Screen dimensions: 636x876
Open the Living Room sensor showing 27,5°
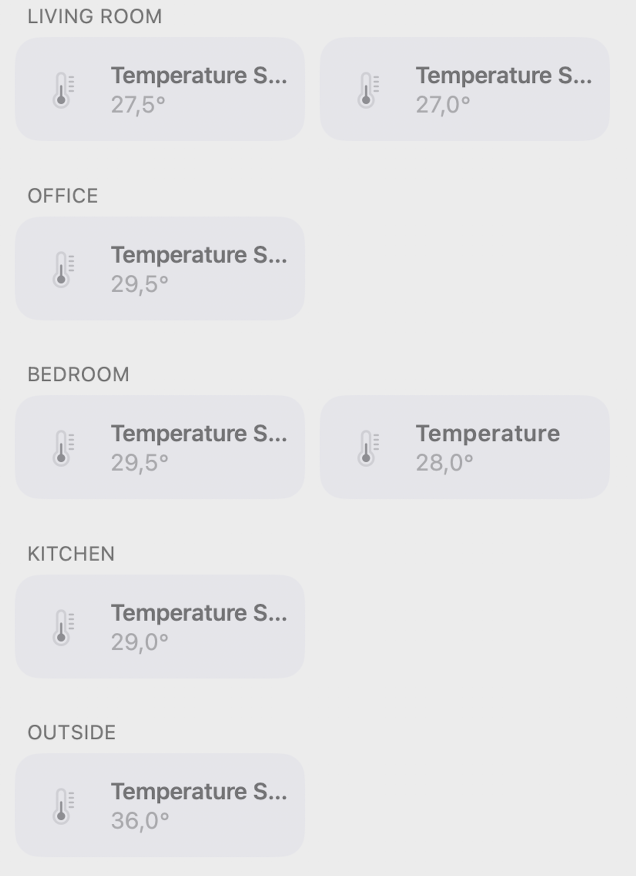click(x=160, y=89)
